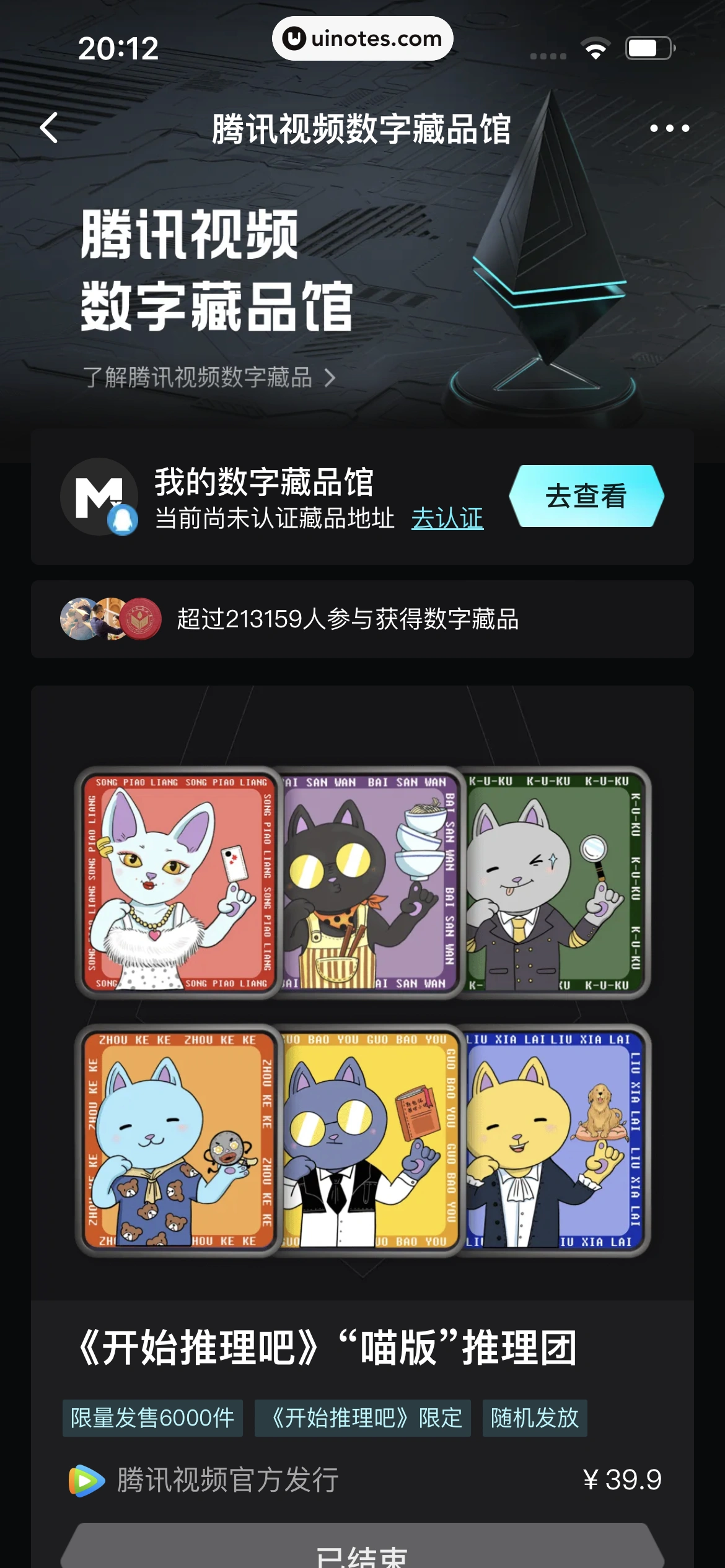
Task: Go back using the arrow icon
Action: click(50, 128)
